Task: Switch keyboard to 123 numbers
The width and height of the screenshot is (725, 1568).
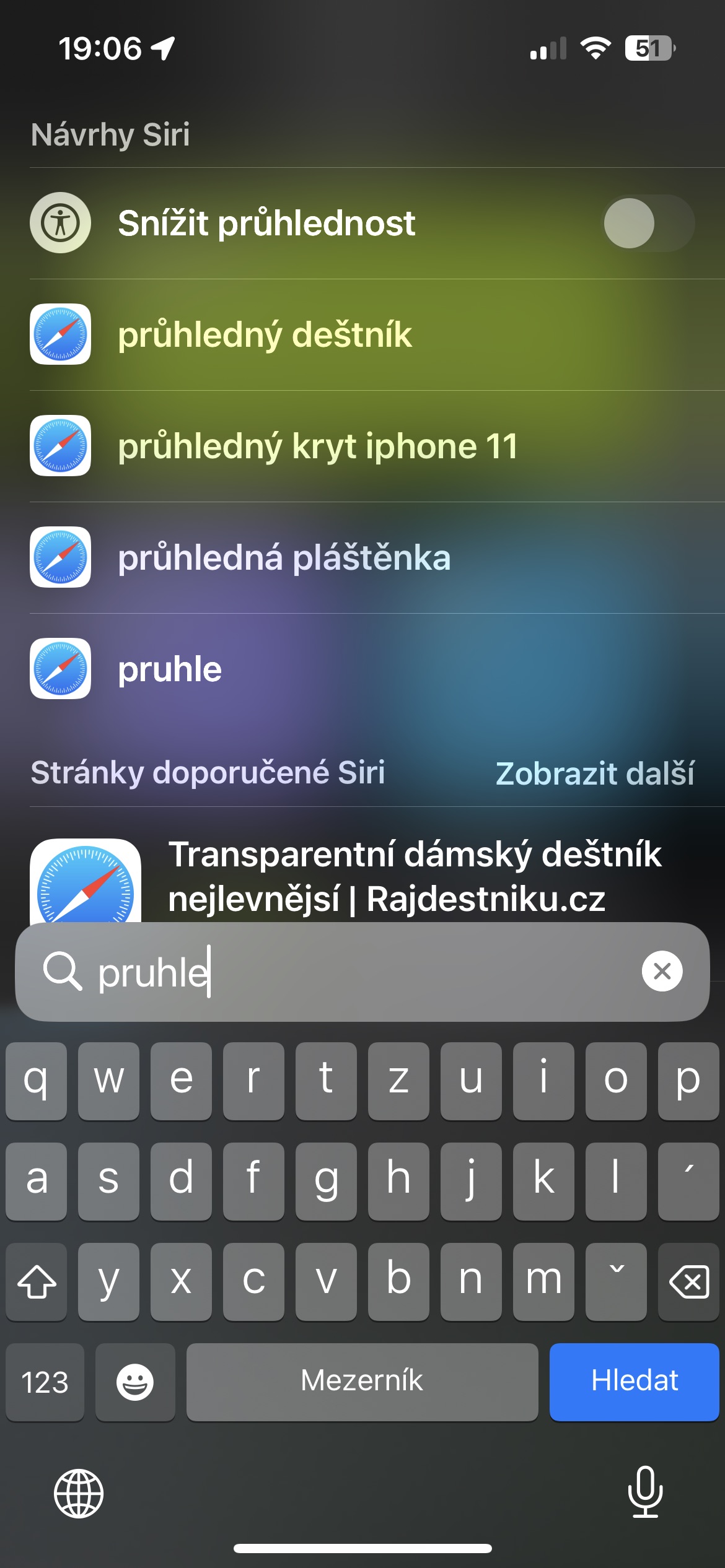Action: [x=45, y=1381]
